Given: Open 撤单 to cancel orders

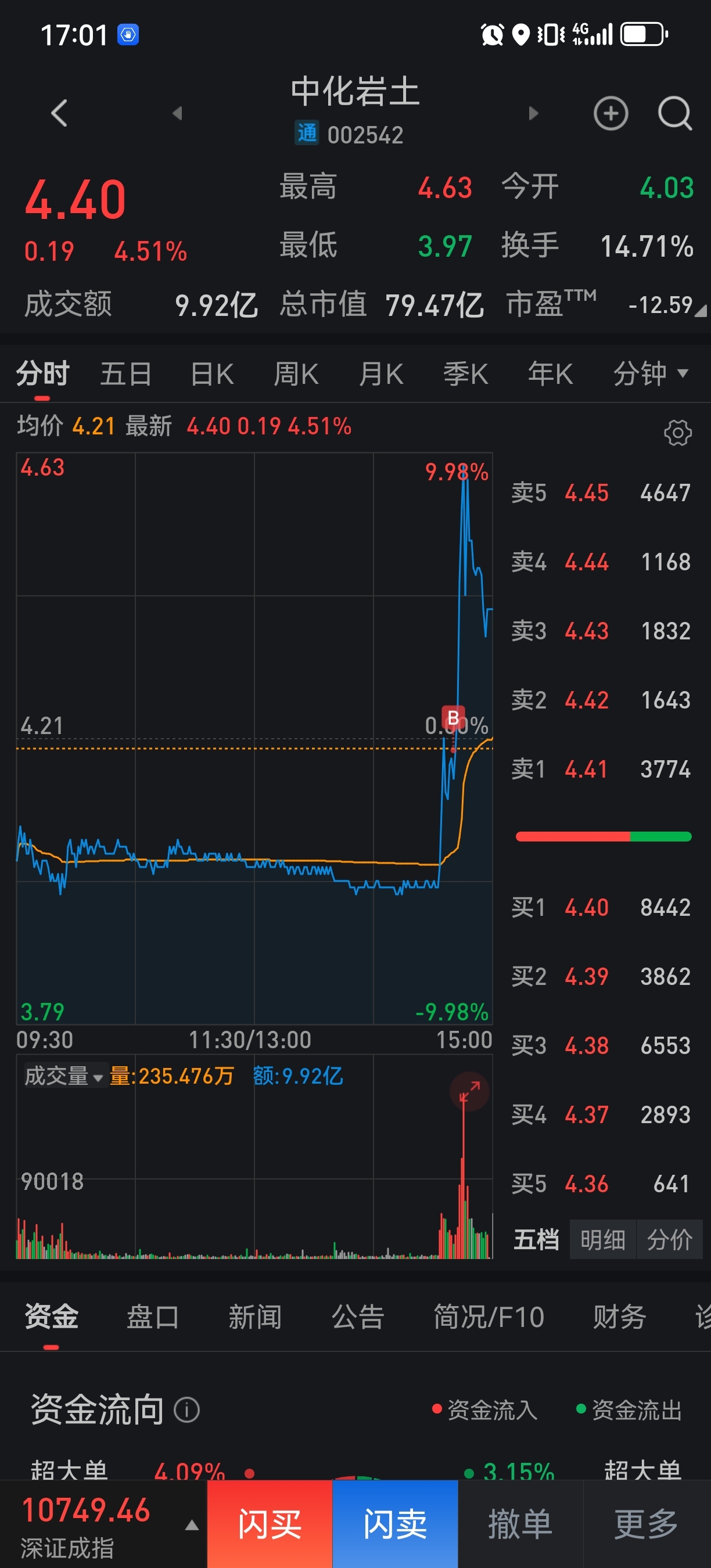Looking at the screenshot, I should [x=520, y=1524].
